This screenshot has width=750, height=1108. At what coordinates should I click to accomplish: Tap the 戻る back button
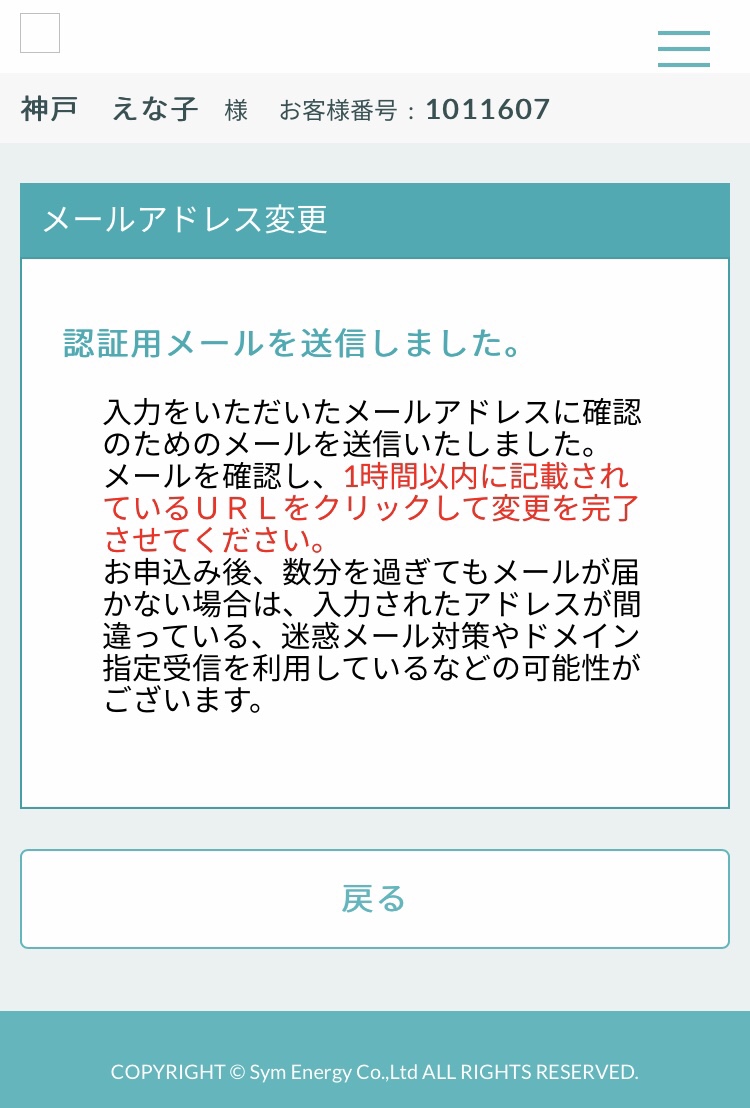375,899
